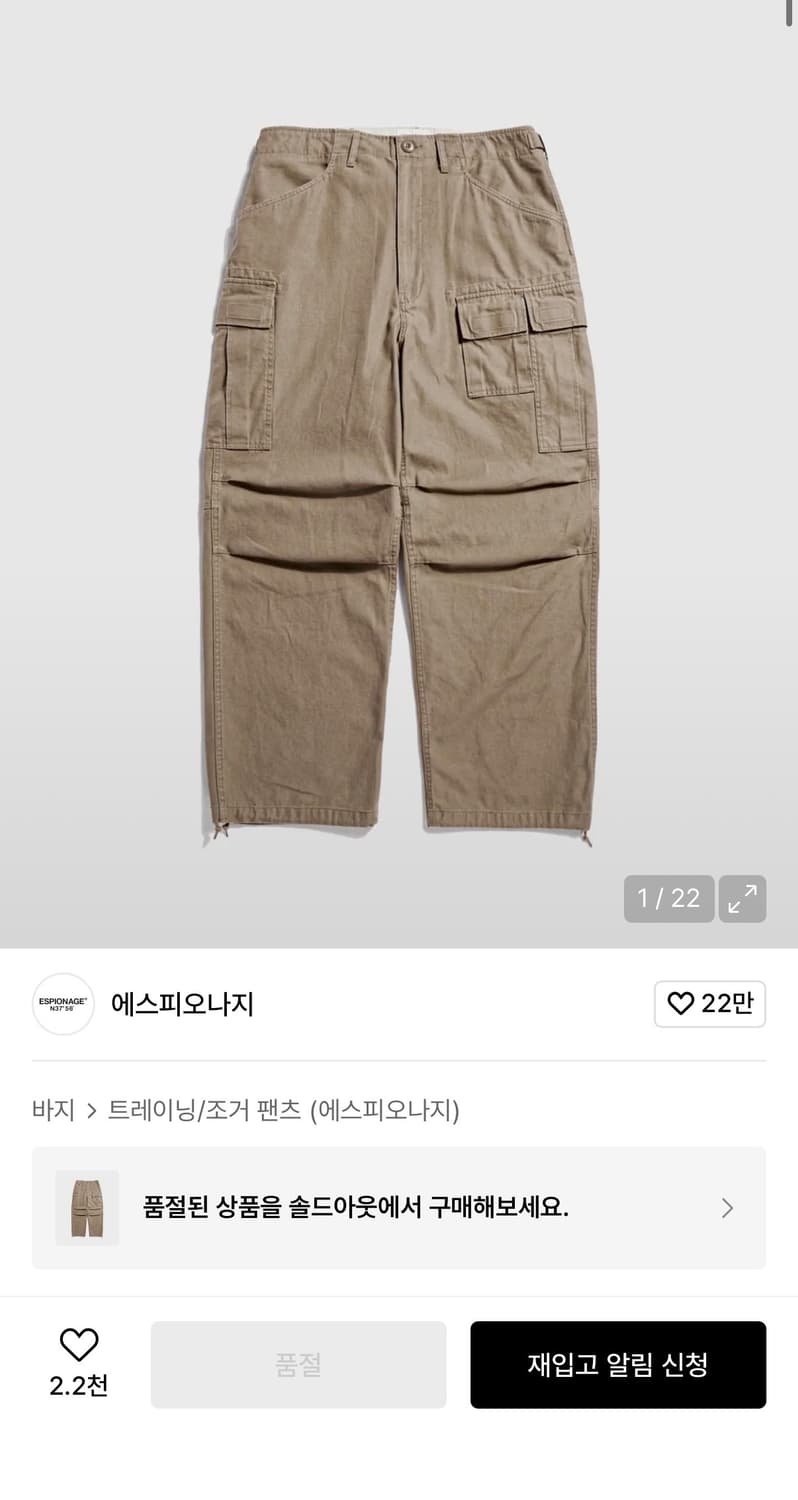The width and height of the screenshot is (798, 1500).
Task: Click the 1 / 22 image counter
Action: coord(668,899)
